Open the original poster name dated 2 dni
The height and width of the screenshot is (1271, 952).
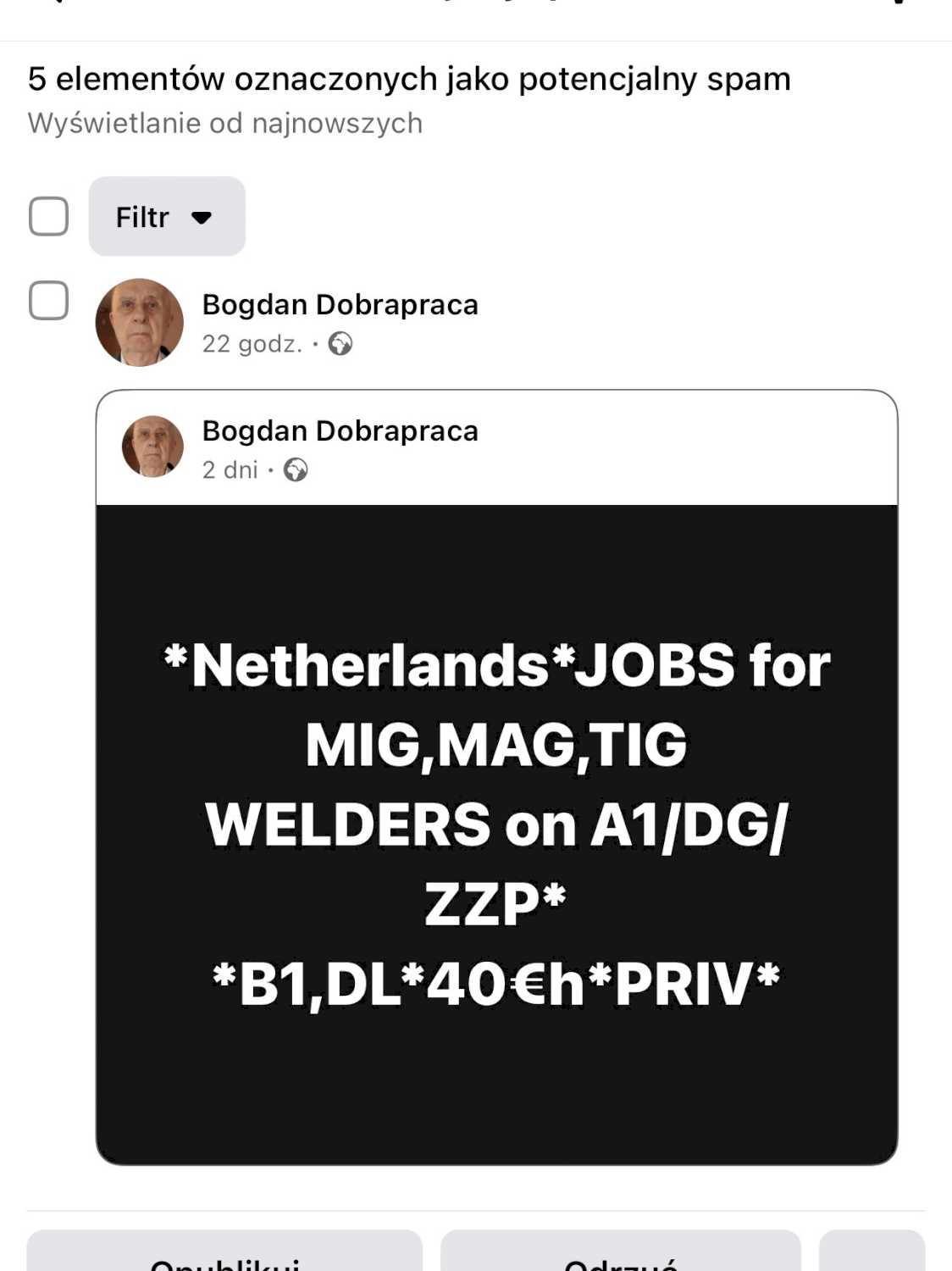(340, 431)
